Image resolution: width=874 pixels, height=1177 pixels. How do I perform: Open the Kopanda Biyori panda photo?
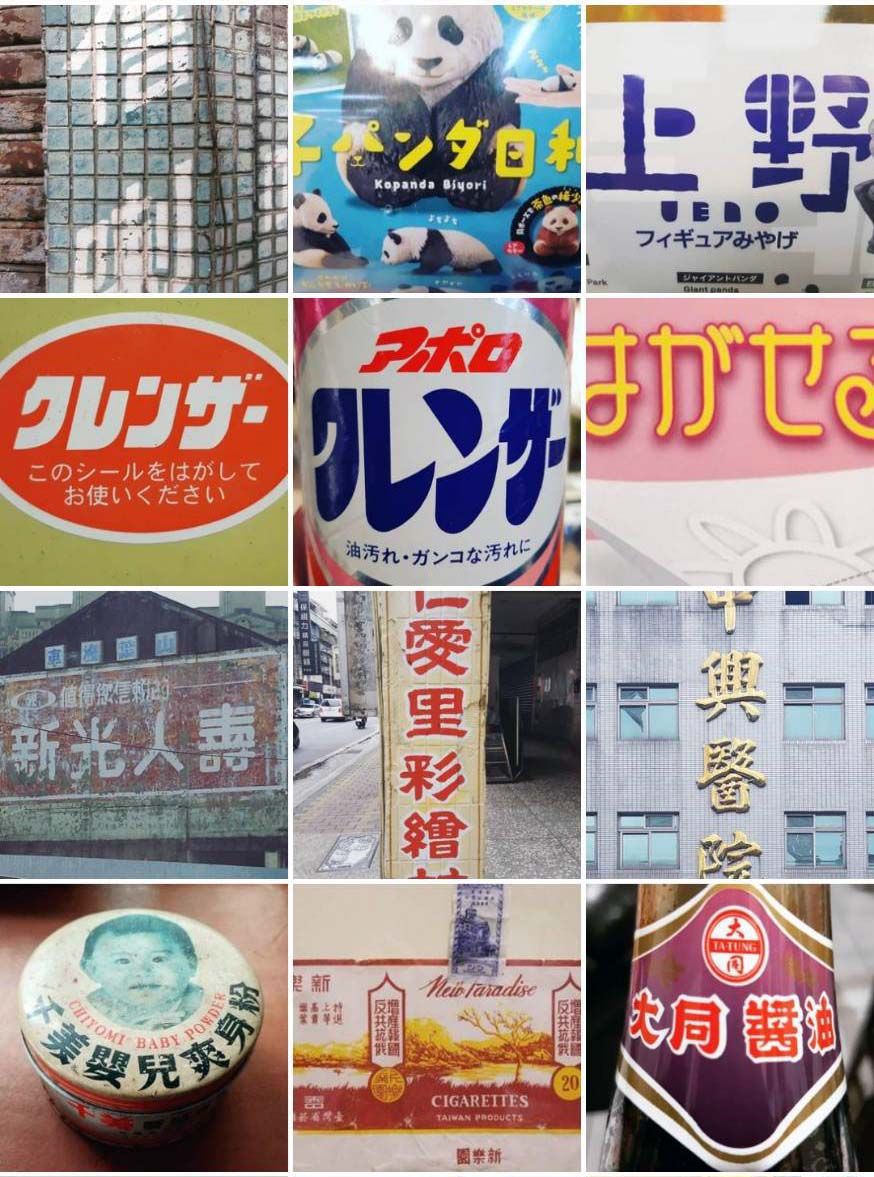click(436, 148)
